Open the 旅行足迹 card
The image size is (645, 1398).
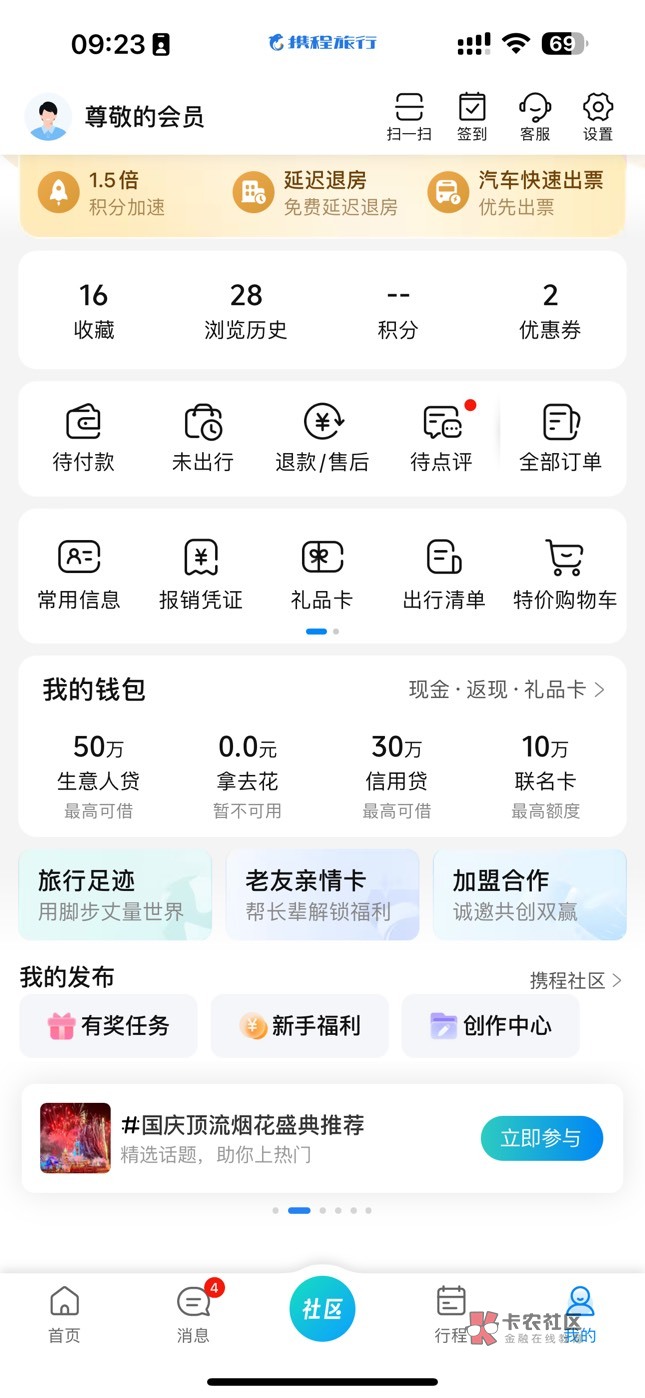[115, 894]
